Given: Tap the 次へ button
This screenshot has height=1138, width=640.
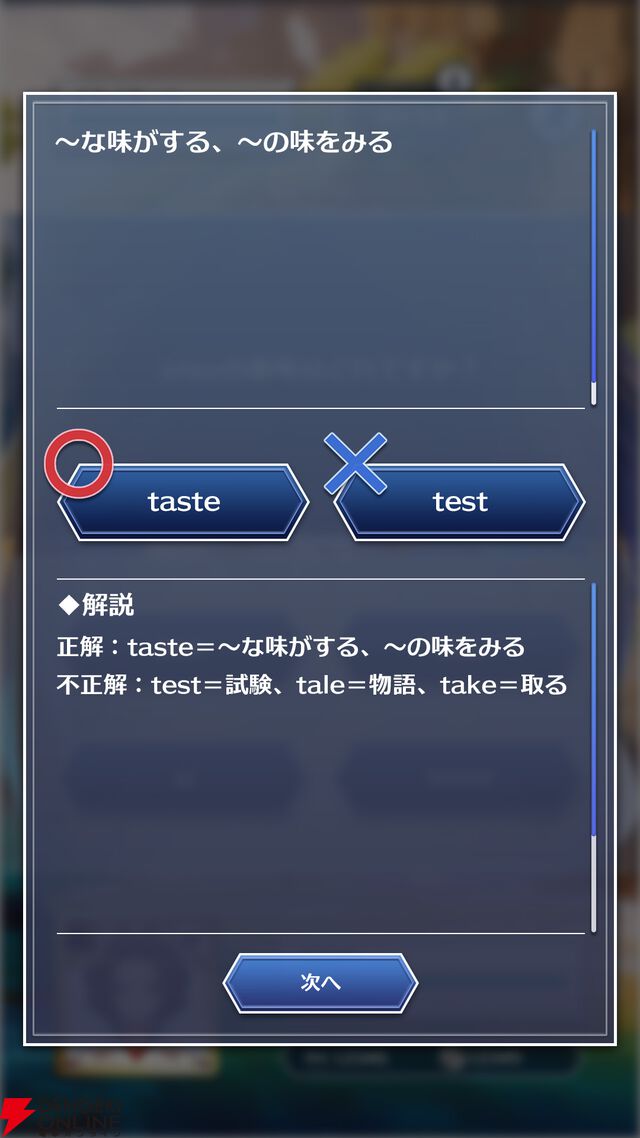Looking at the screenshot, I should [320, 982].
